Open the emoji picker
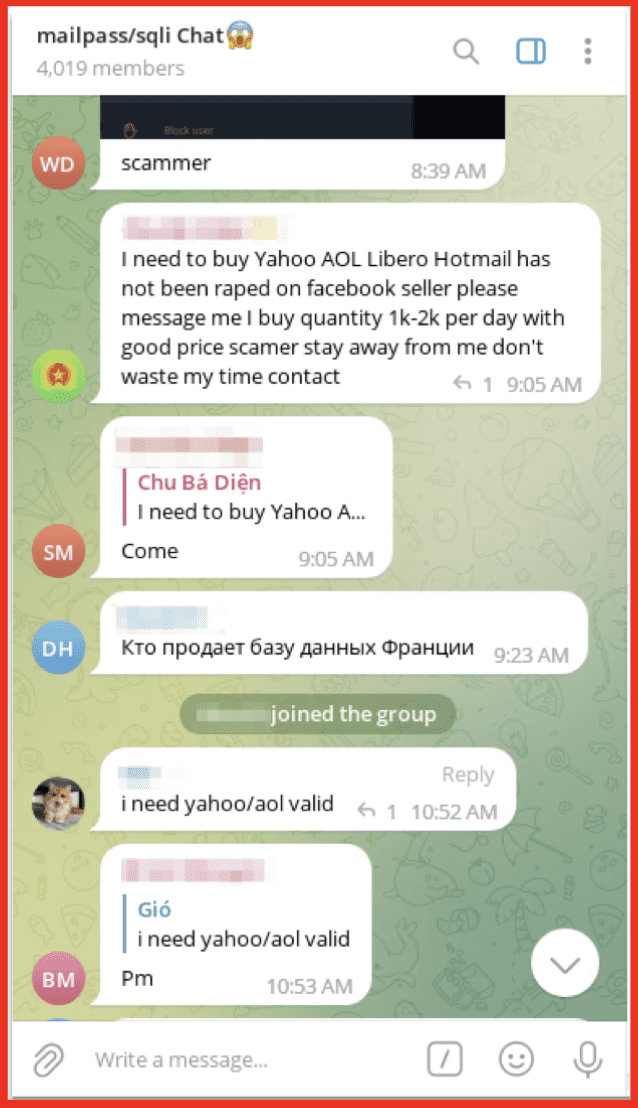638x1108 pixels. pos(516,1059)
